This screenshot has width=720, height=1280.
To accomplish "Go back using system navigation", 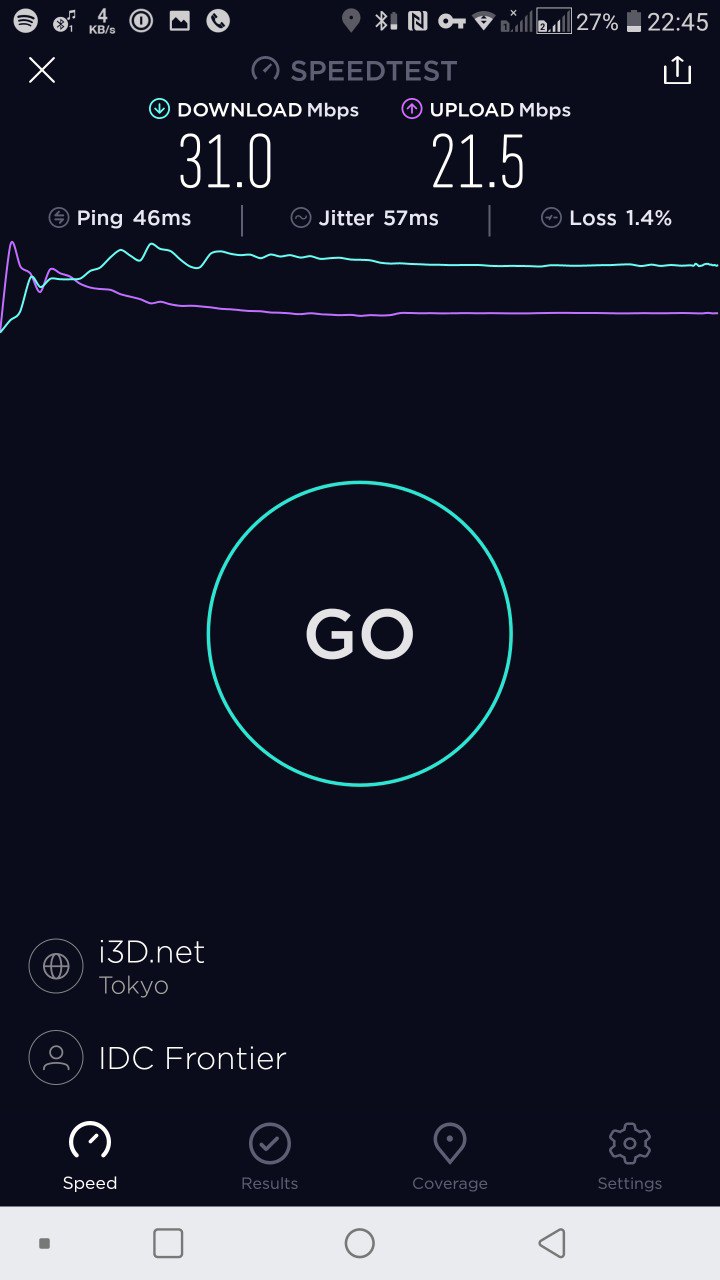I will [x=552, y=1243].
